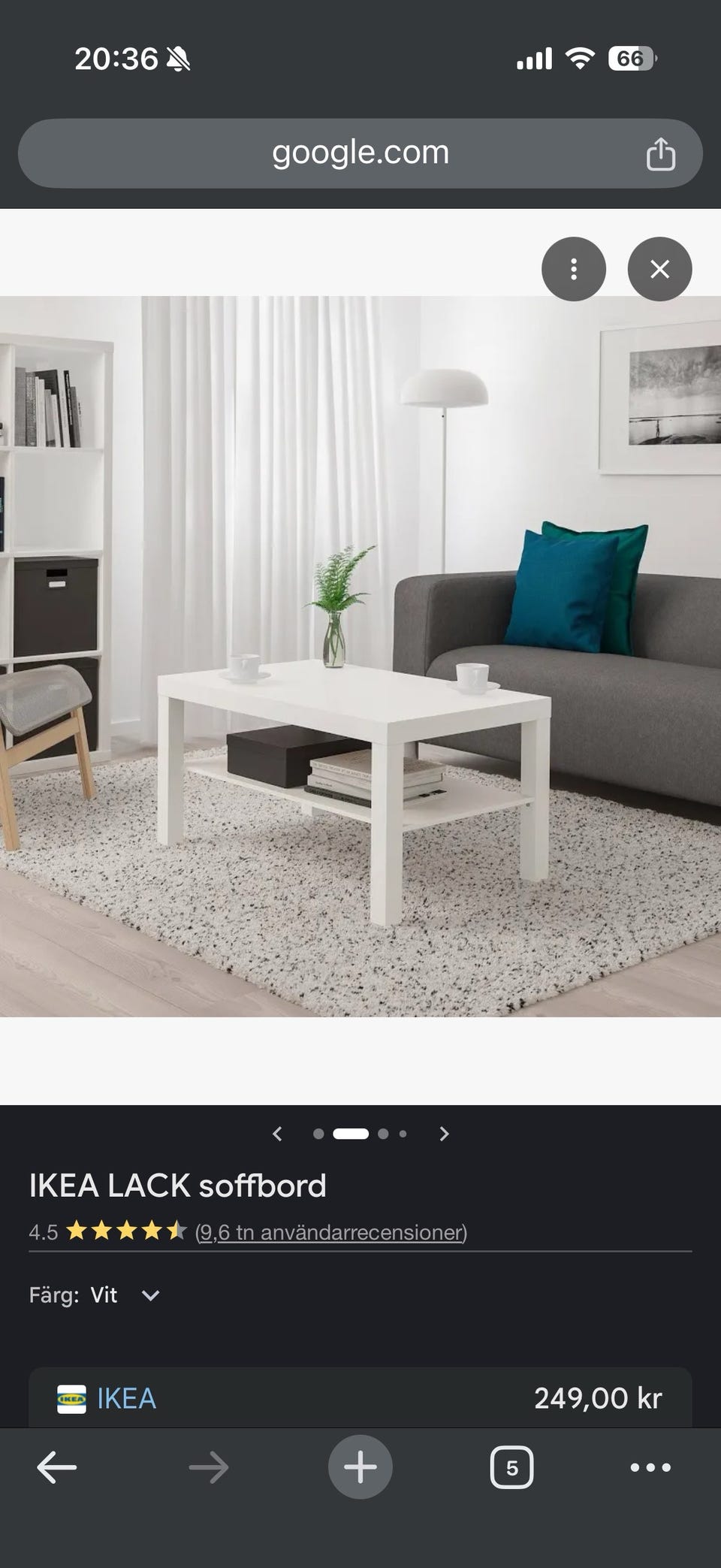This screenshot has width=721, height=1568.
Task: Tap the IKEA seller row showing 249,00 kr
Action: [360, 1397]
